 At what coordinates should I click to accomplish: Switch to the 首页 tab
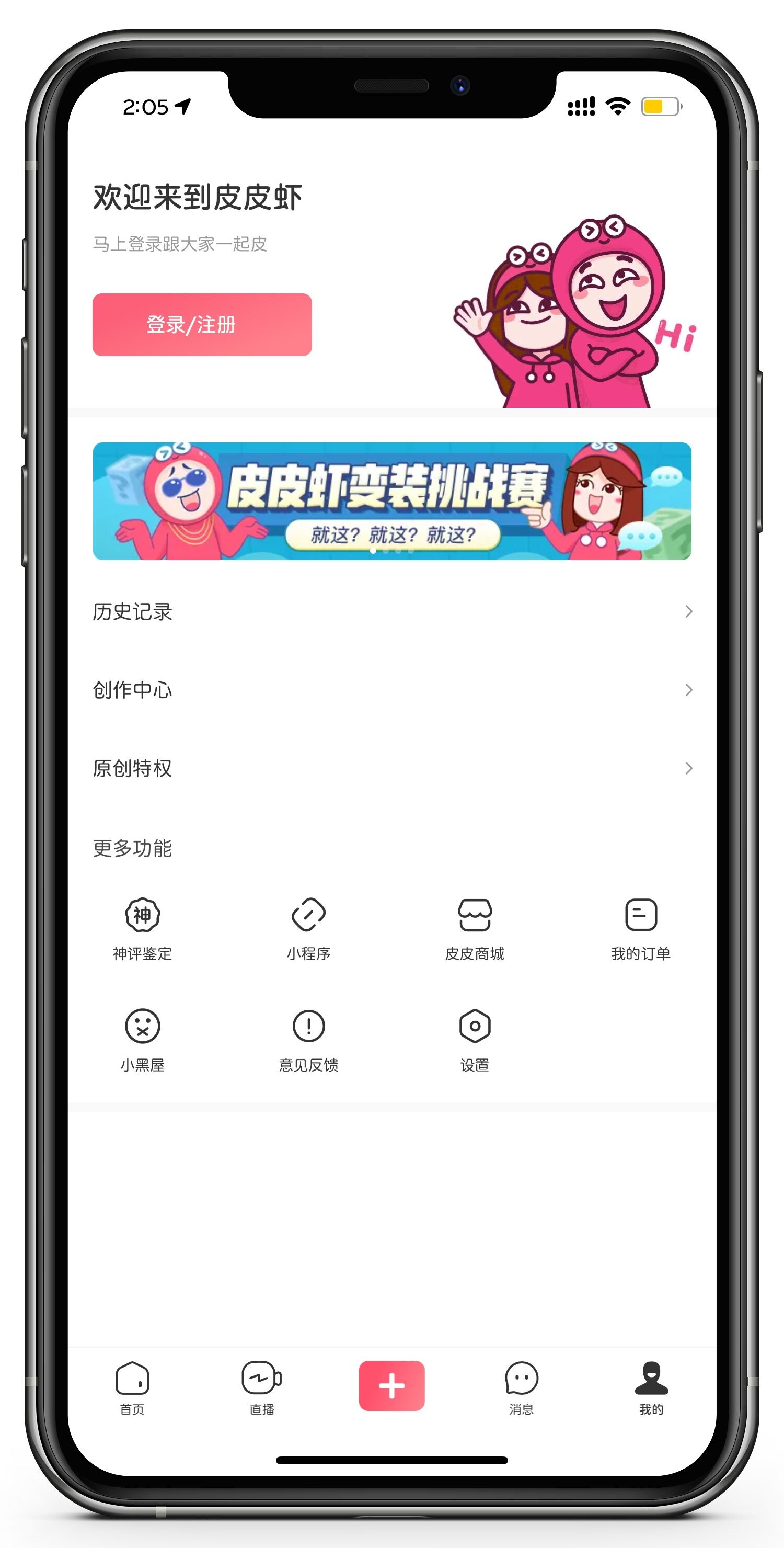(132, 1387)
